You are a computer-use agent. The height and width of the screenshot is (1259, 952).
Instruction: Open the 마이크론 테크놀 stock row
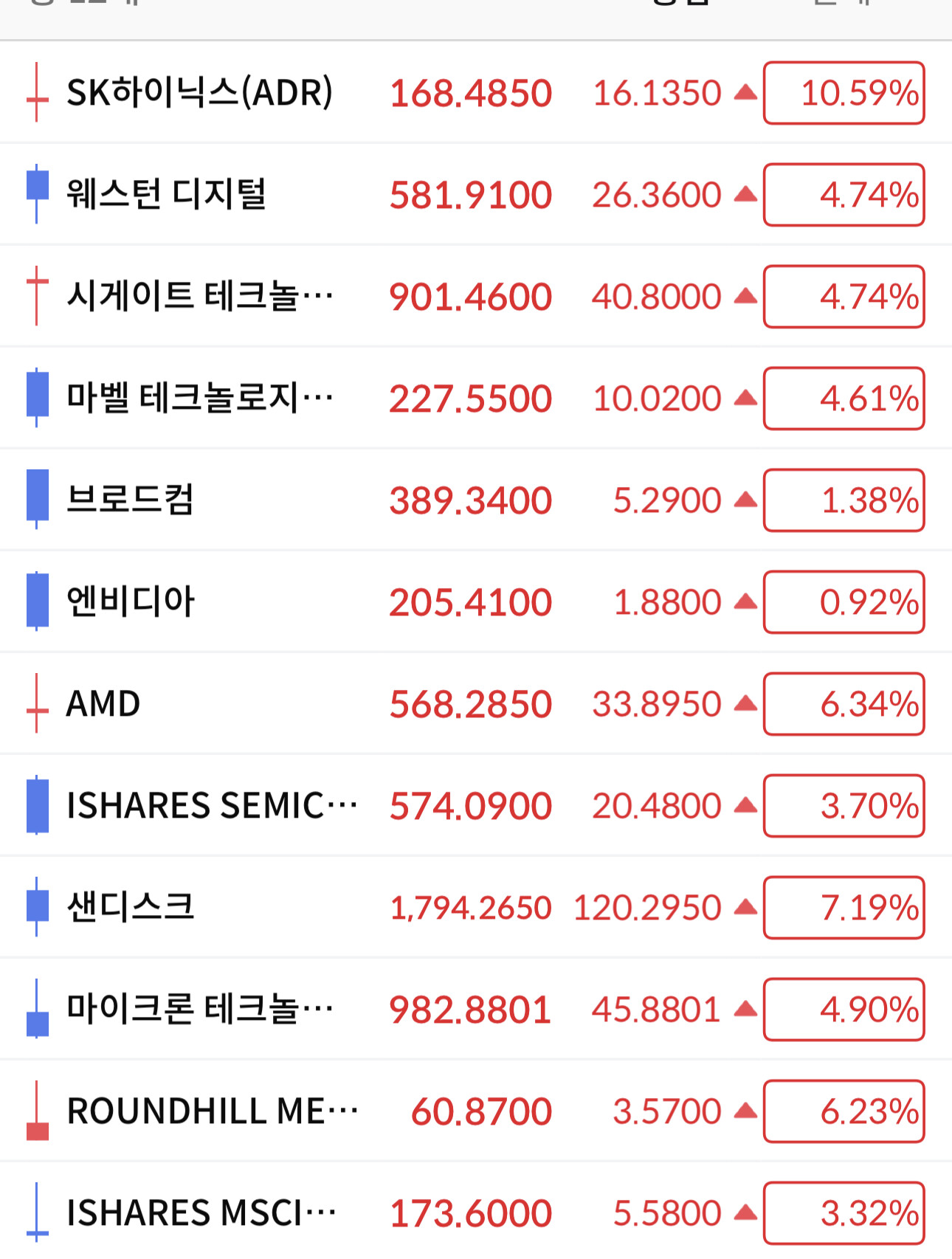[x=476, y=1010]
